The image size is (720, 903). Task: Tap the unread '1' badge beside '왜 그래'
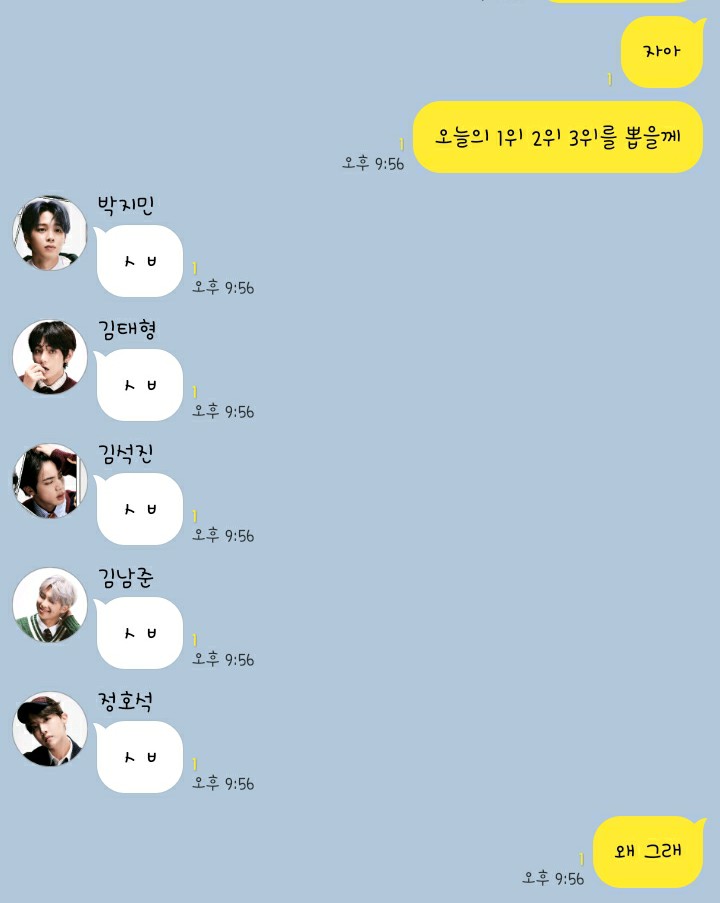pos(580,856)
